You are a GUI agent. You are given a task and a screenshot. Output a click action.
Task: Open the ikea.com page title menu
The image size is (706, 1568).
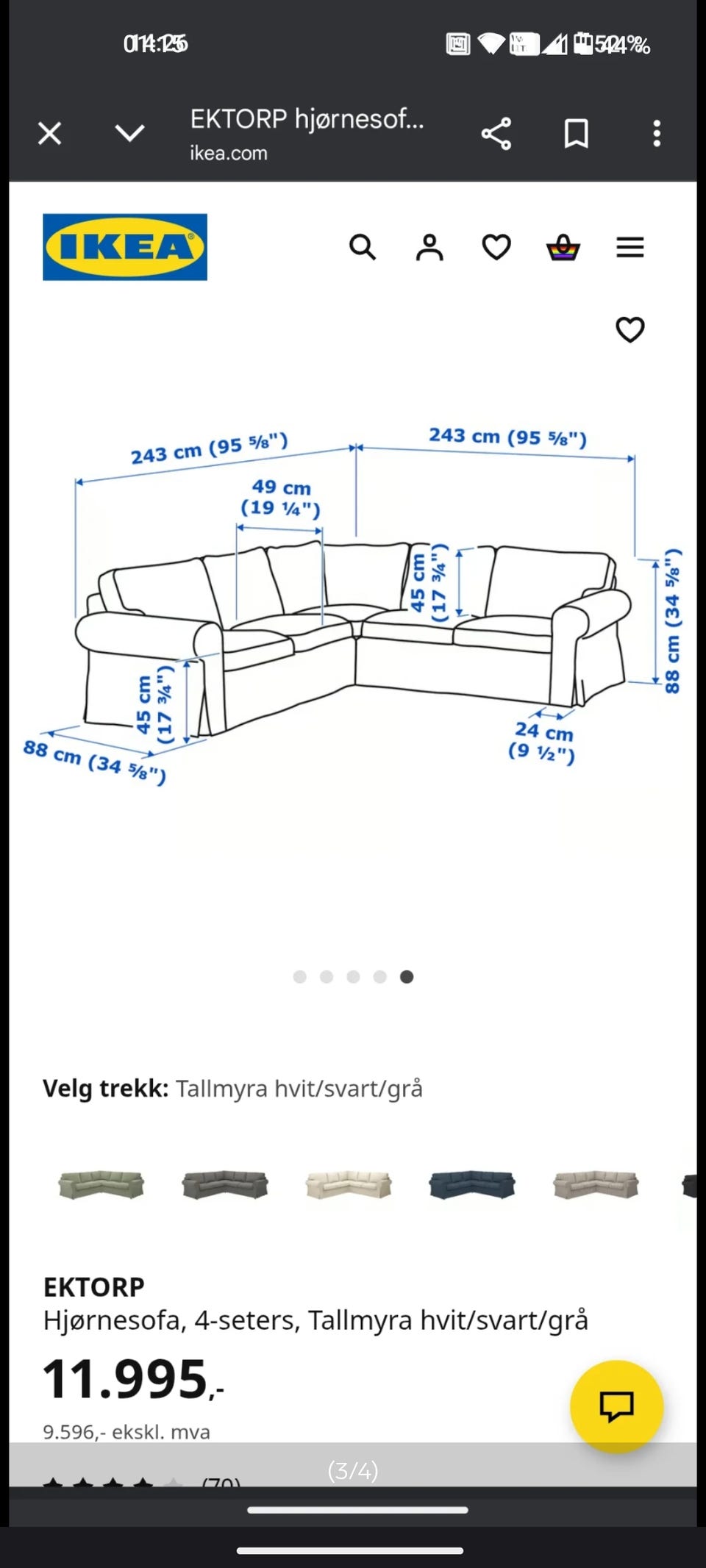point(307,134)
